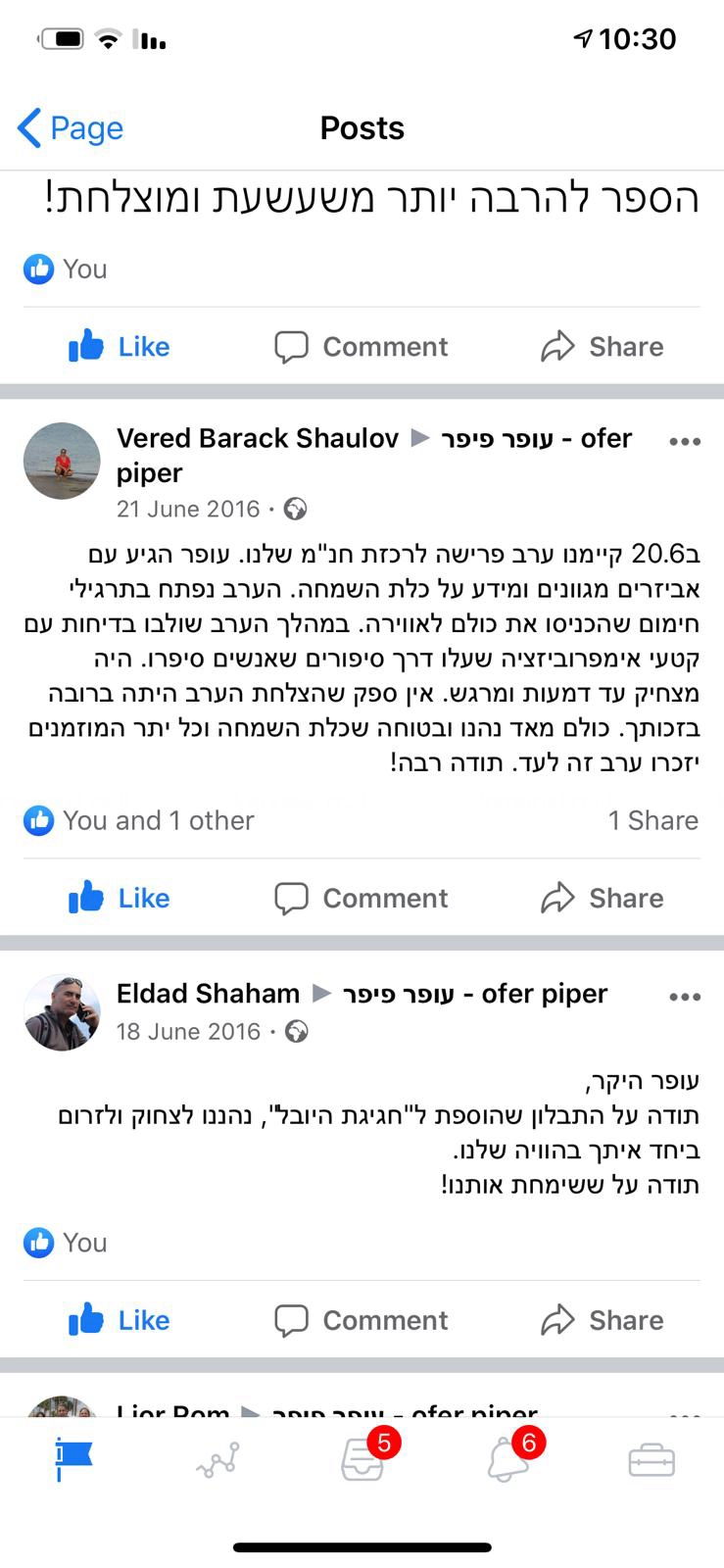
Task: Open options menu on Lior Rom's post
Action: click(684, 1414)
